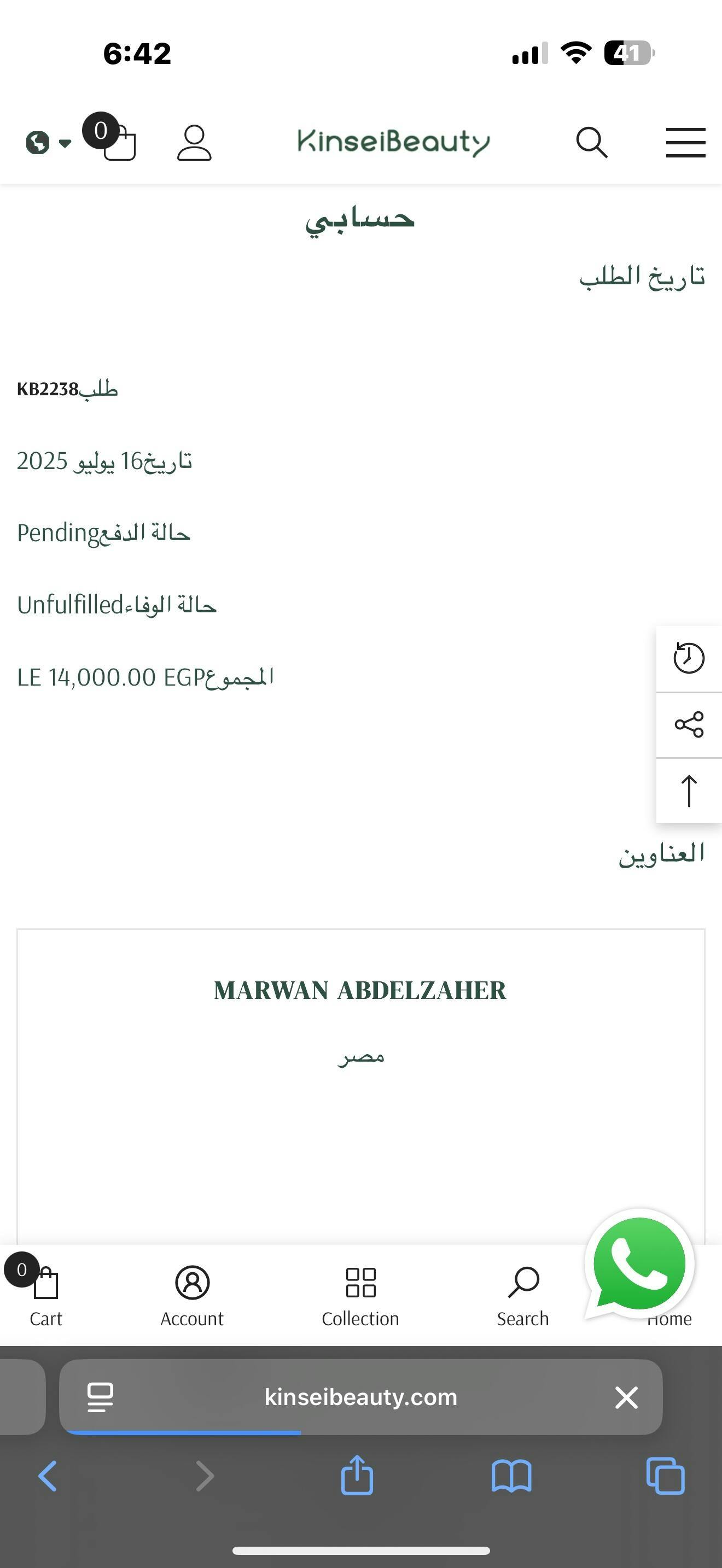Open the shopping bag in header
The width and height of the screenshot is (722, 1568).
118,143
